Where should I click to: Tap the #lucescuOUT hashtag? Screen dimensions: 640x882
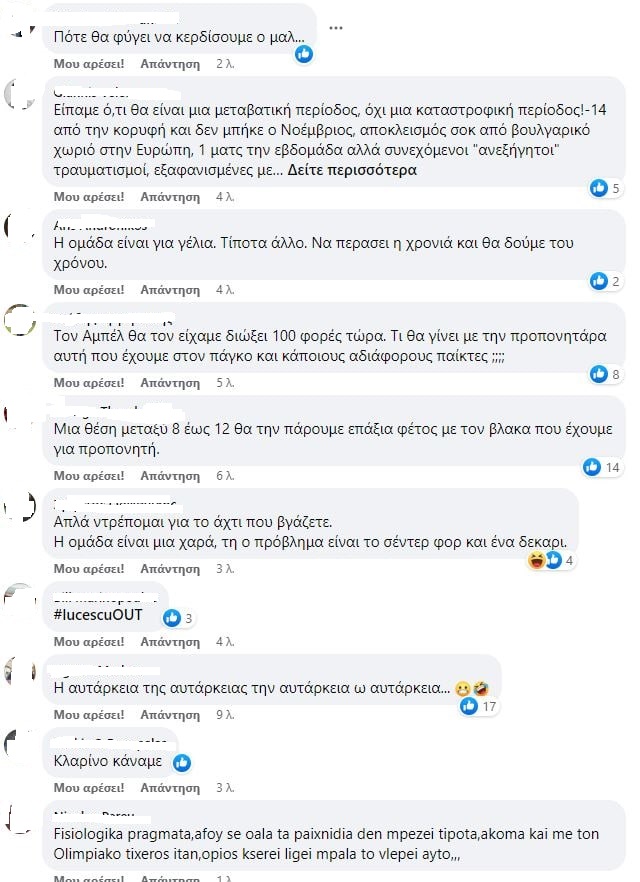coord(98,616)
